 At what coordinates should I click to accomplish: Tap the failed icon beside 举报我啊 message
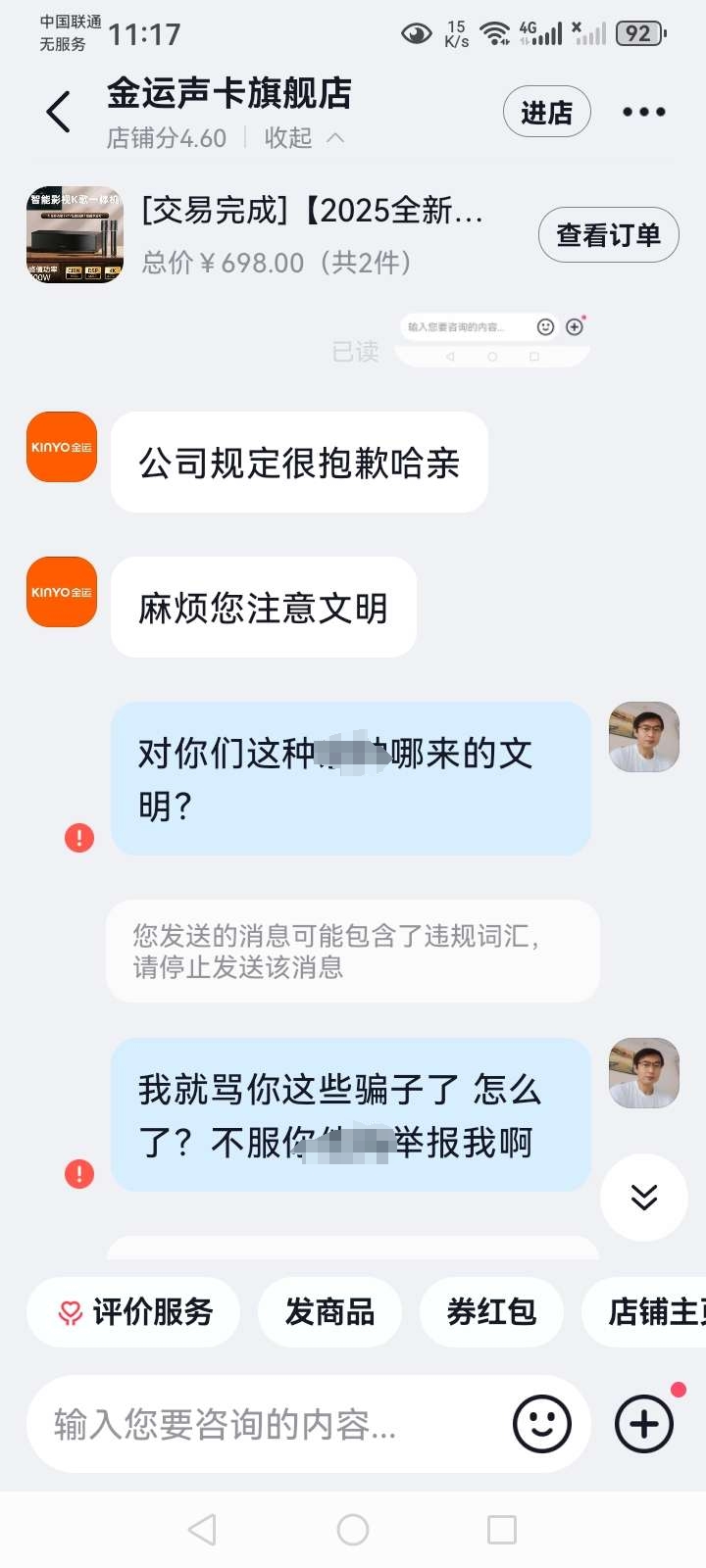pos(79,1174)
